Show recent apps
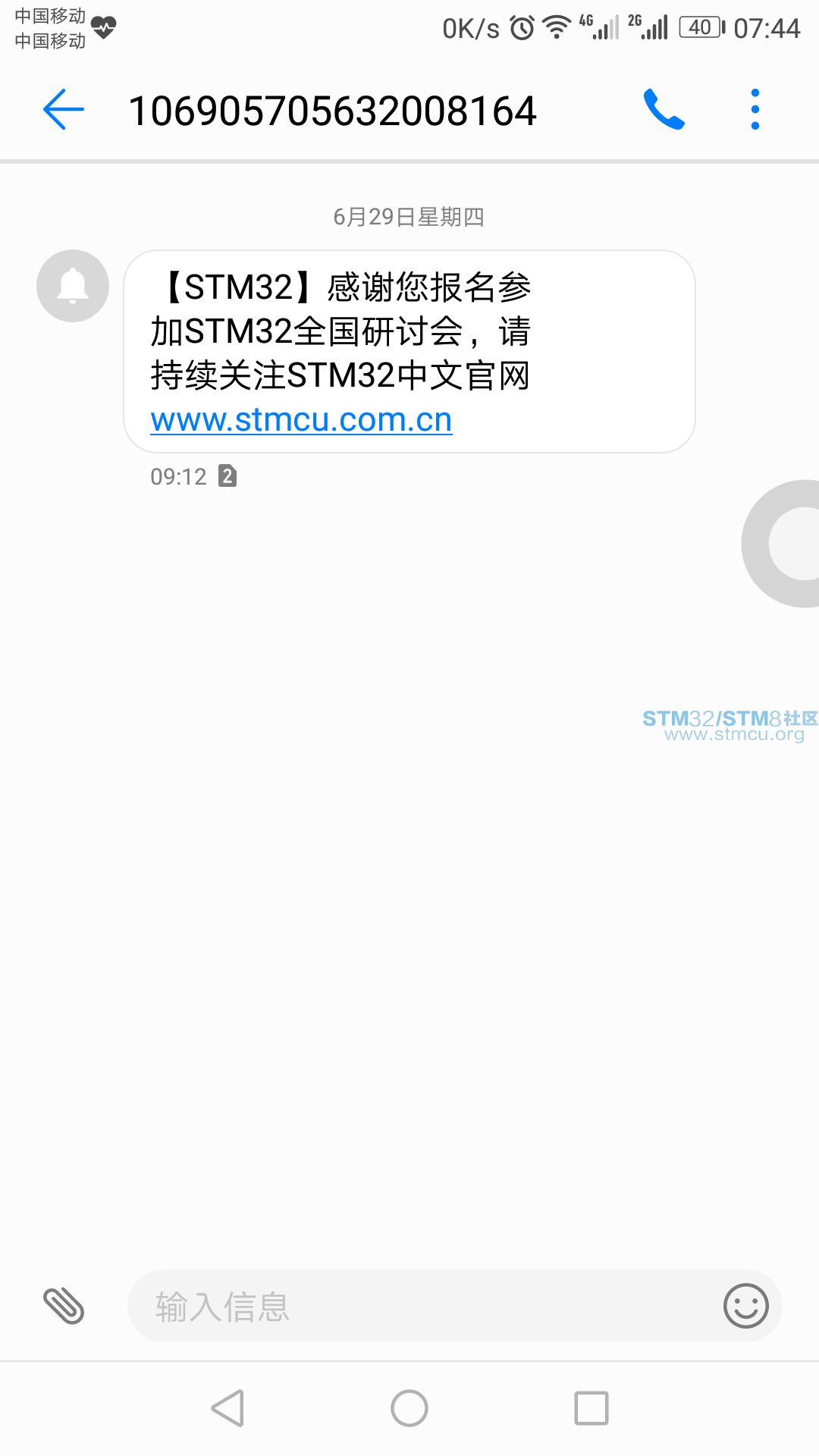 [x=591, y=1408]
